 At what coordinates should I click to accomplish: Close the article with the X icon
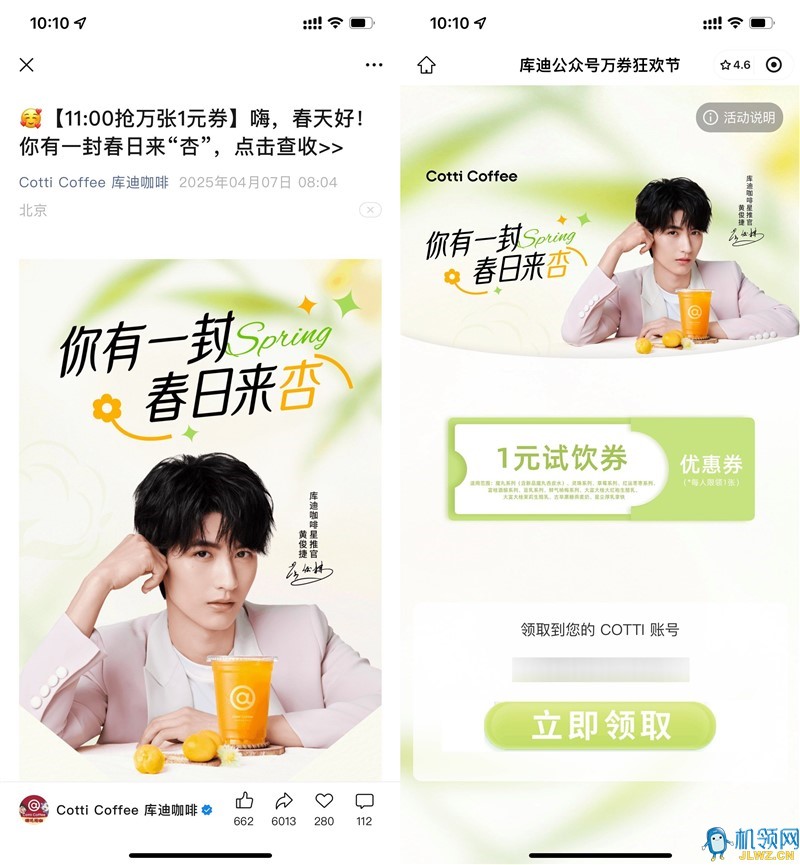(x=27, y=65)
